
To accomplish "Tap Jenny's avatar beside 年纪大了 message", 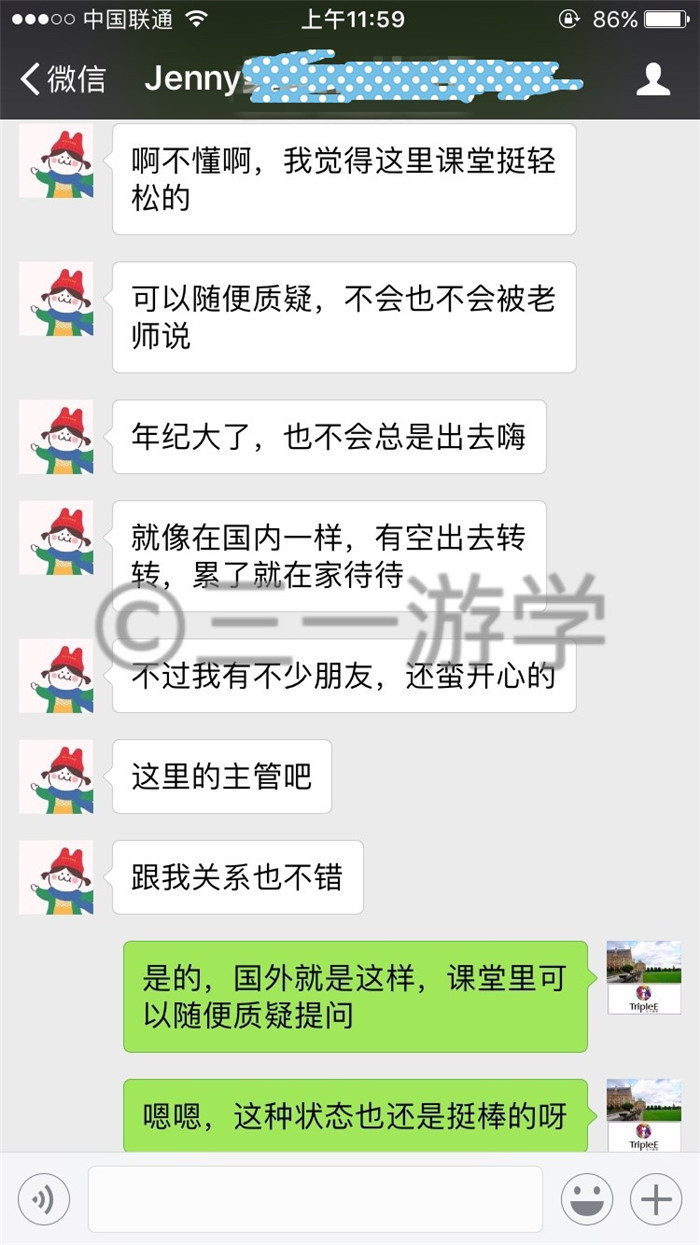I will [x=56, y=437].
